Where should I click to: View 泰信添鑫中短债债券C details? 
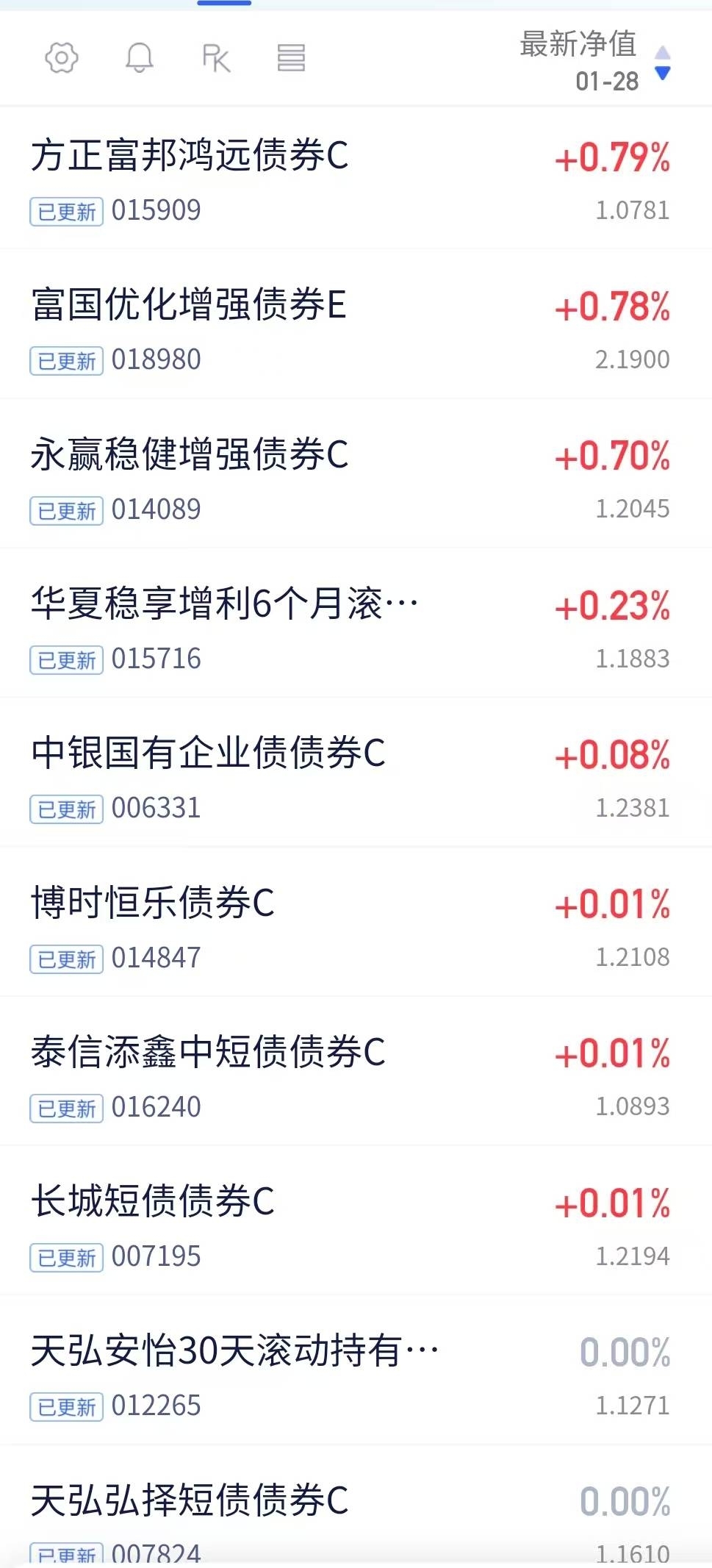coord(208,1052)
